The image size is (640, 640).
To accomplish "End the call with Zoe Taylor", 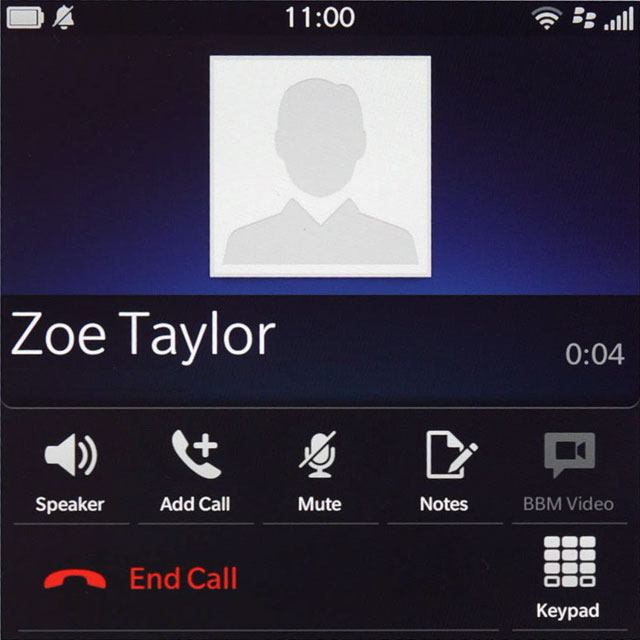I will pos(140,578).
